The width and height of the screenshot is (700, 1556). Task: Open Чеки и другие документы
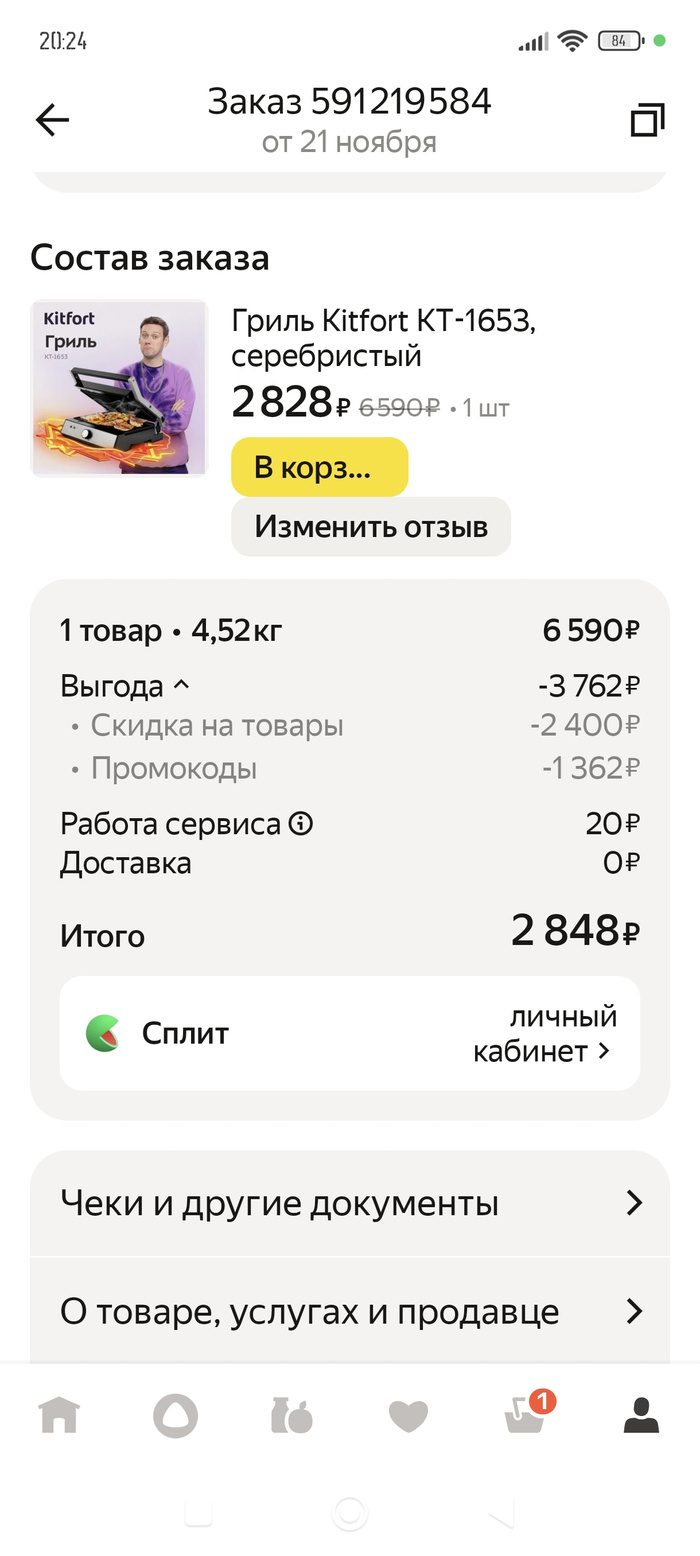coord(349,1203)
